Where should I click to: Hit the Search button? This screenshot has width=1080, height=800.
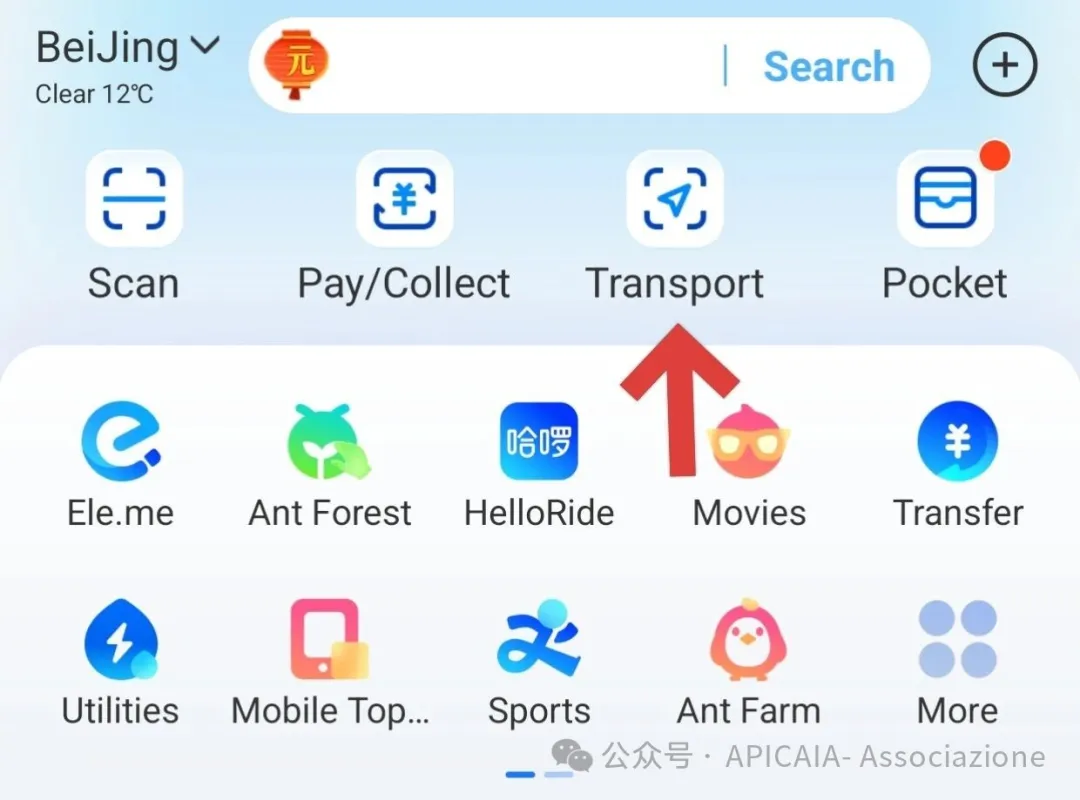[828, 67]
